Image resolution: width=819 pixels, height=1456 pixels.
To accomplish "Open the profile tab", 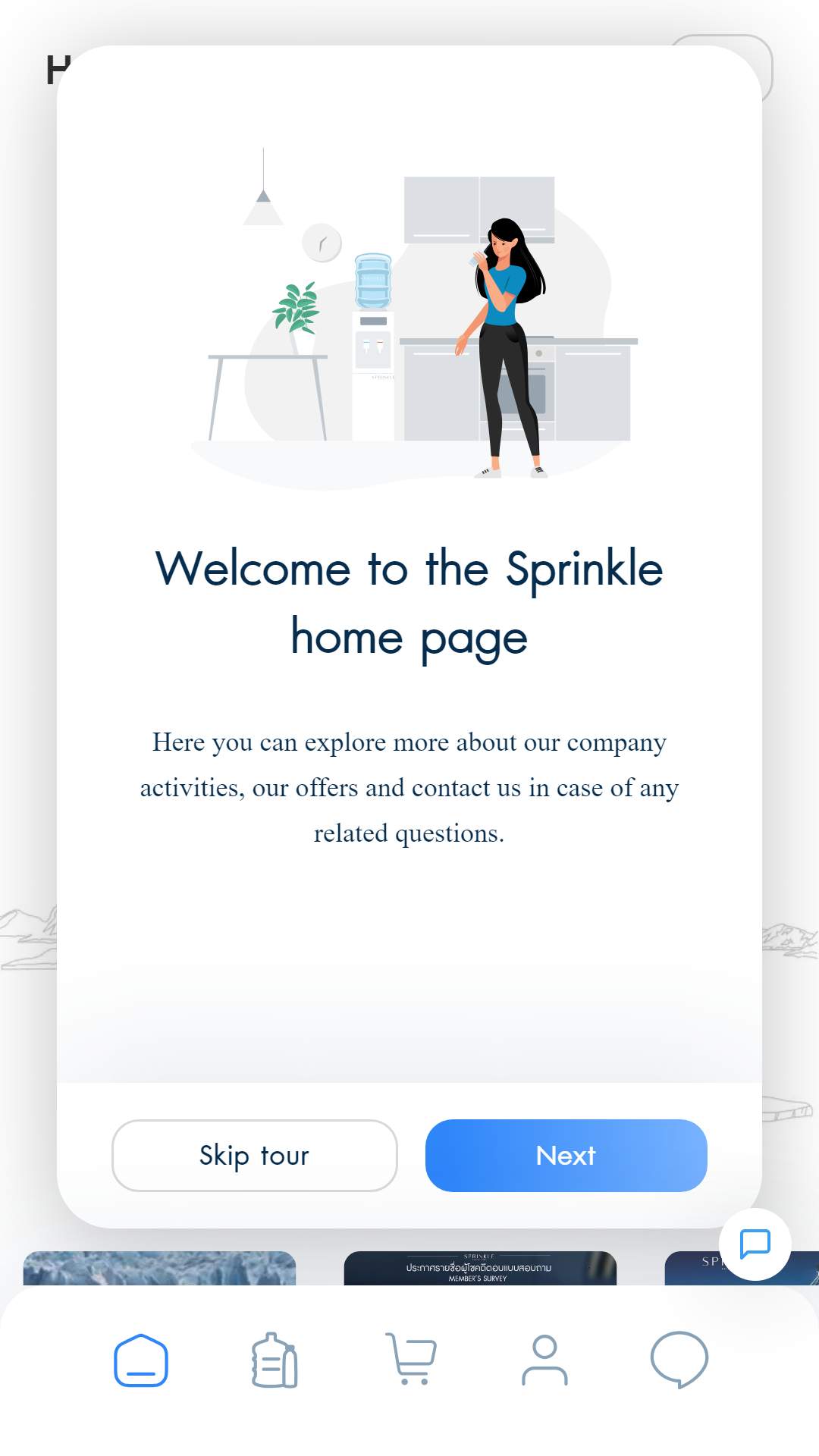I will click(544, 1360).
